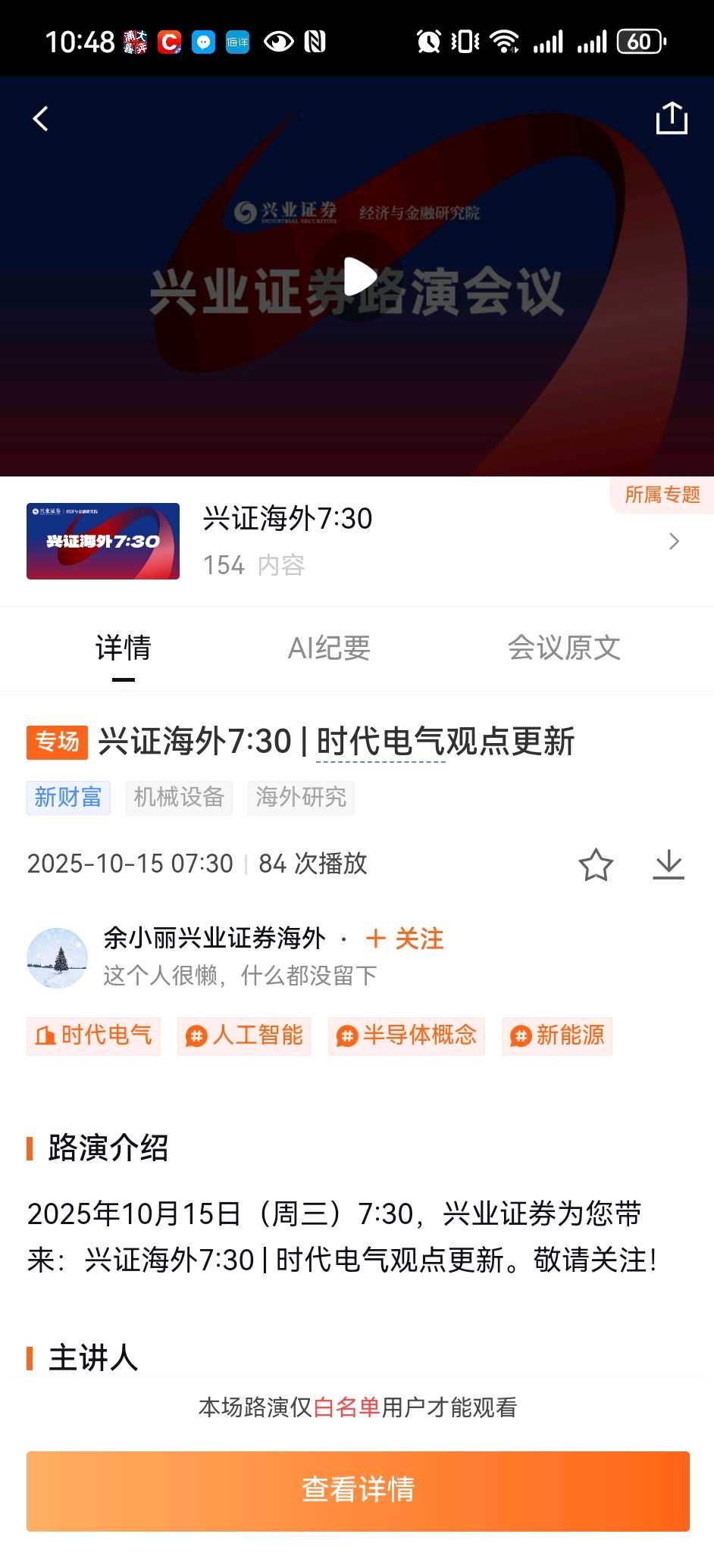Follow 余小丽兴业证券海外
This screenshot has height=1568, width=714.
(x=405, y=939)
